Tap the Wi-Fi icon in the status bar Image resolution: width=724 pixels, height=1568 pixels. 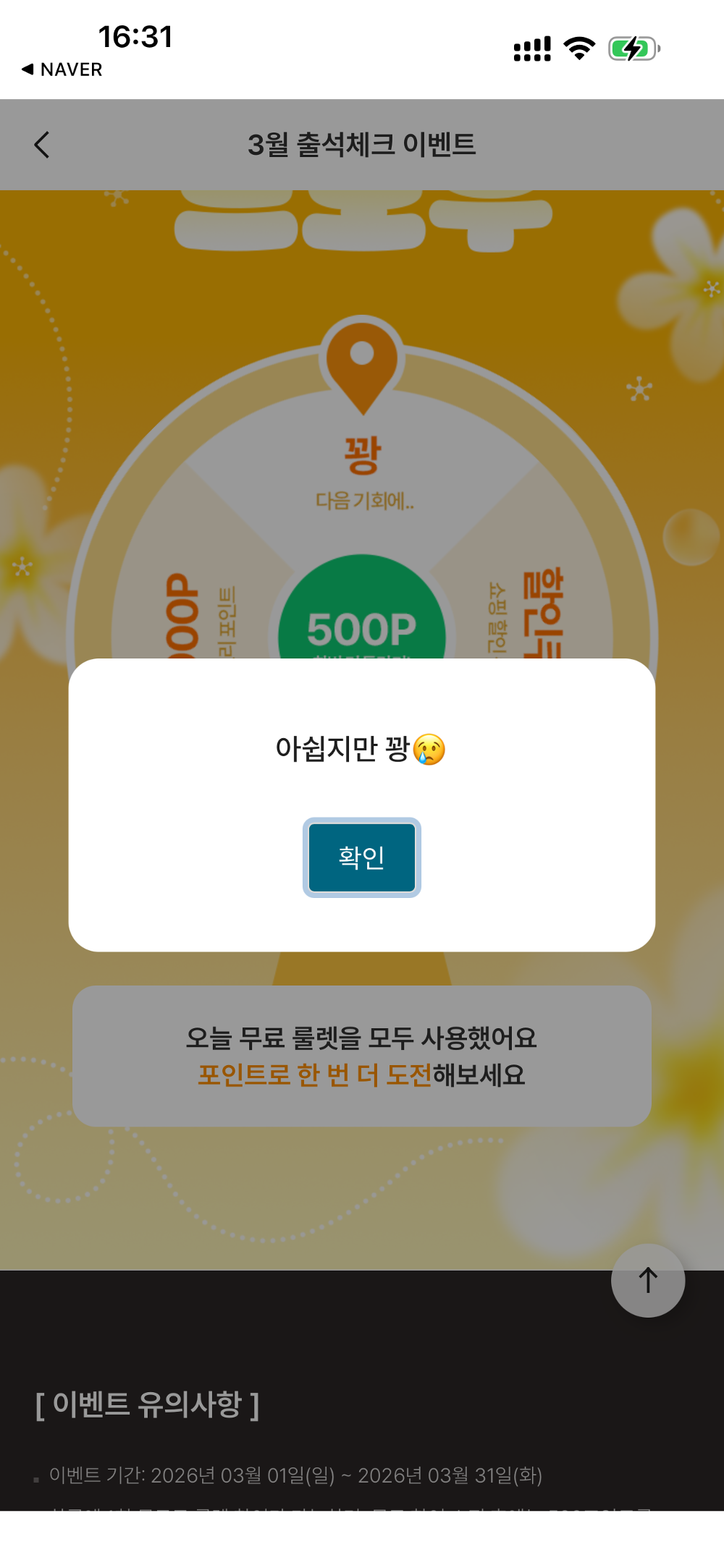tap(578, 49)
